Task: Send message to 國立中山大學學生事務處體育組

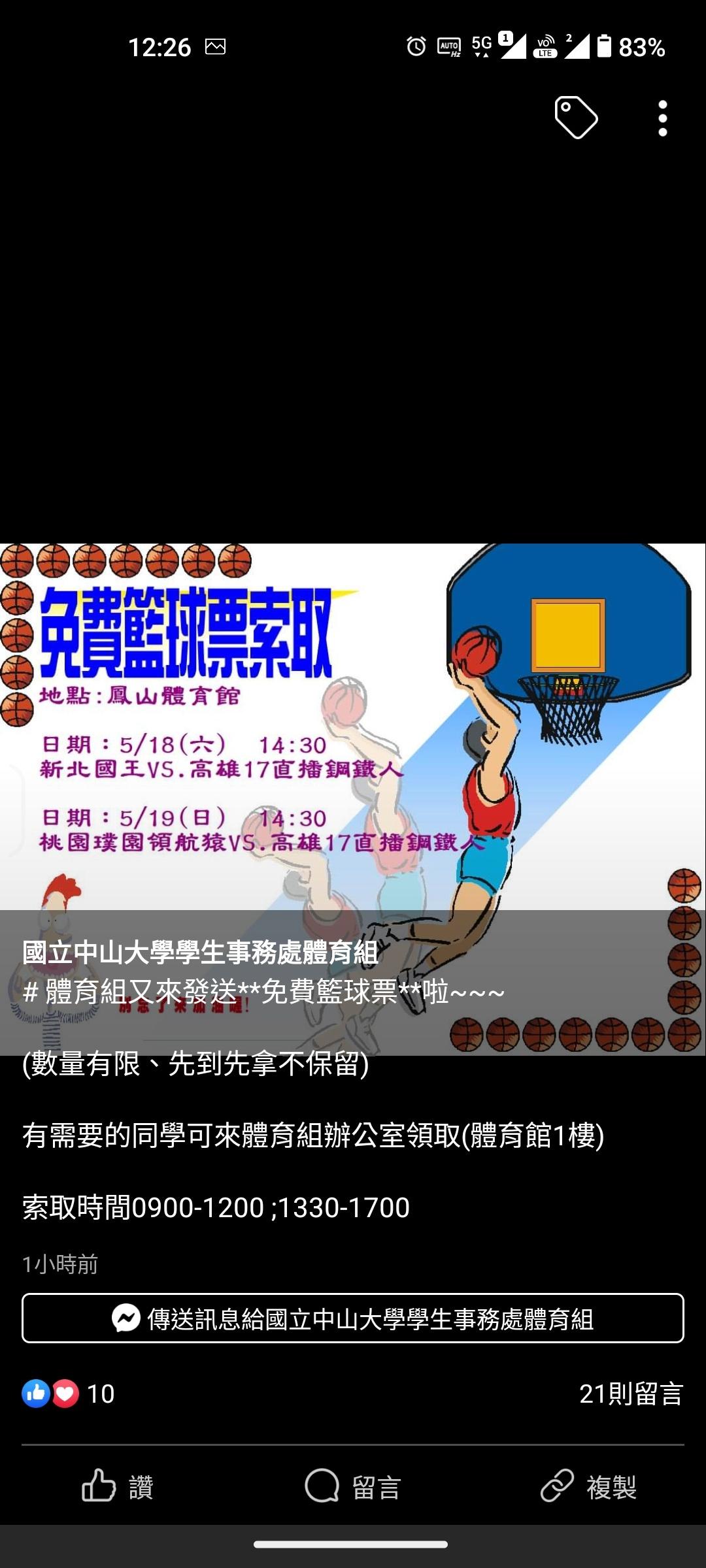Action: tap(353, 1318)
